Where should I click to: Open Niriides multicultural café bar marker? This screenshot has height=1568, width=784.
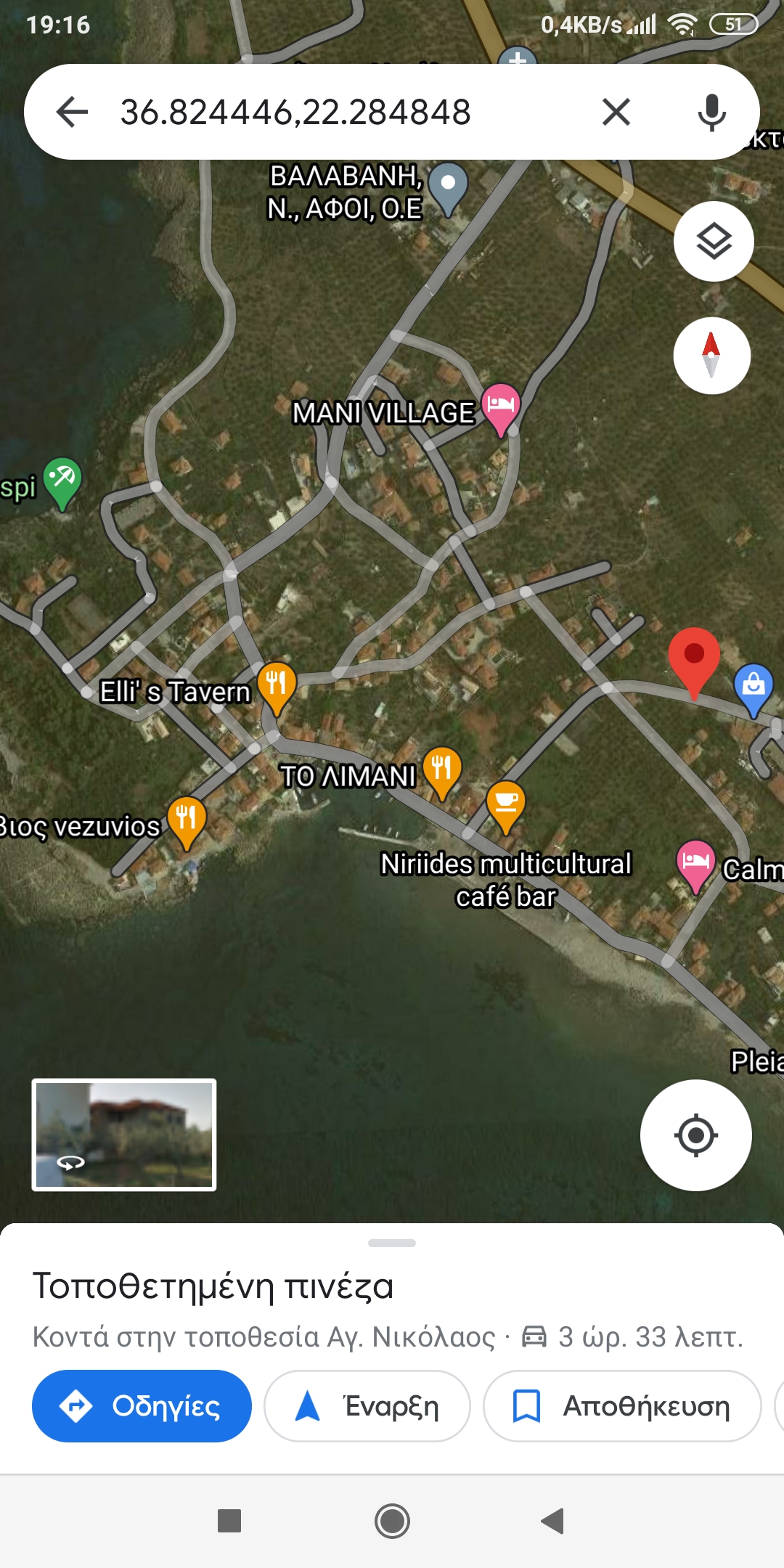click(x=506, y=804)
